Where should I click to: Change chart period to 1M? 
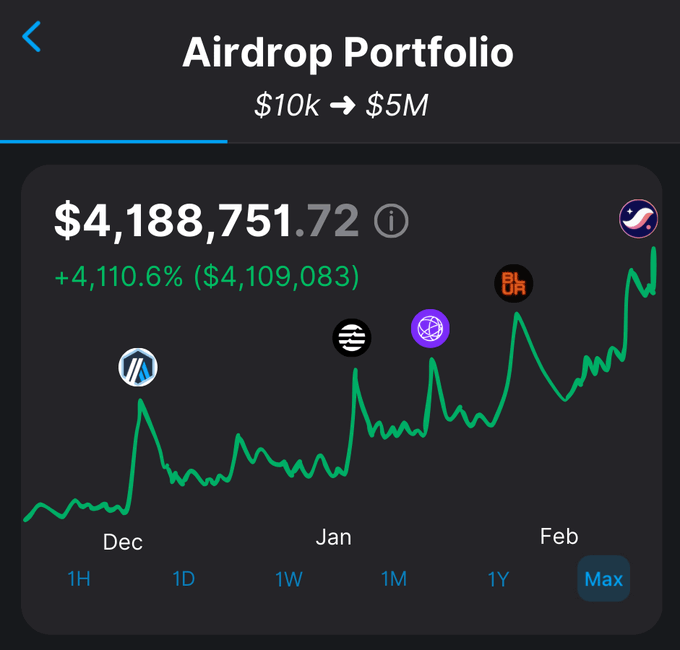pos(394,579)
